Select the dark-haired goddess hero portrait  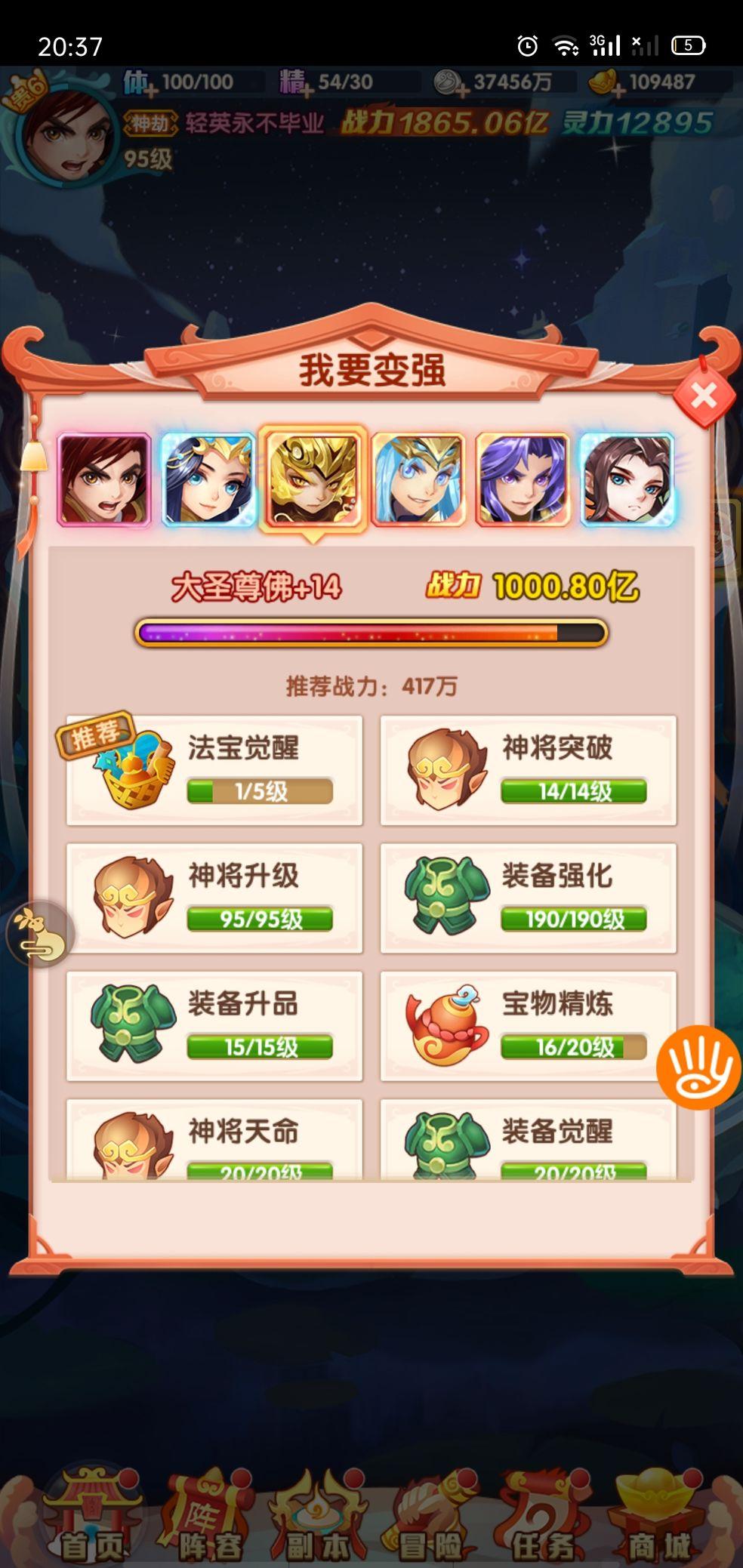pyautogui.click(x=208, y=479)
